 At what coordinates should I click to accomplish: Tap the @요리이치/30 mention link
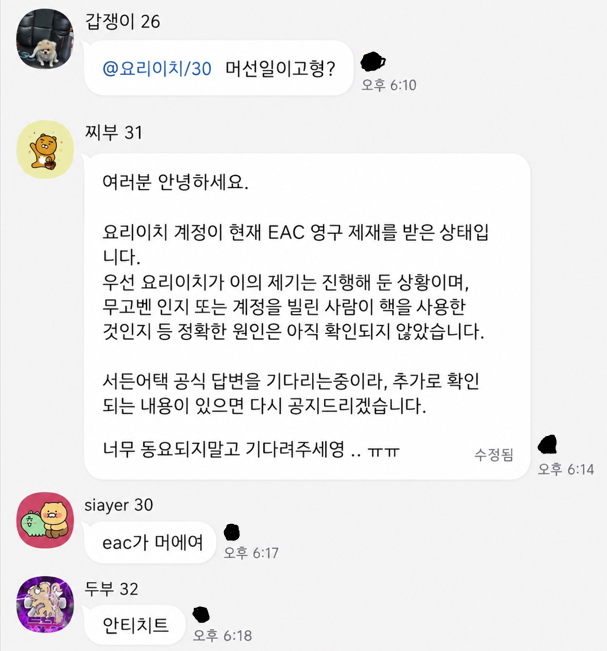click(x=157, y=69)
